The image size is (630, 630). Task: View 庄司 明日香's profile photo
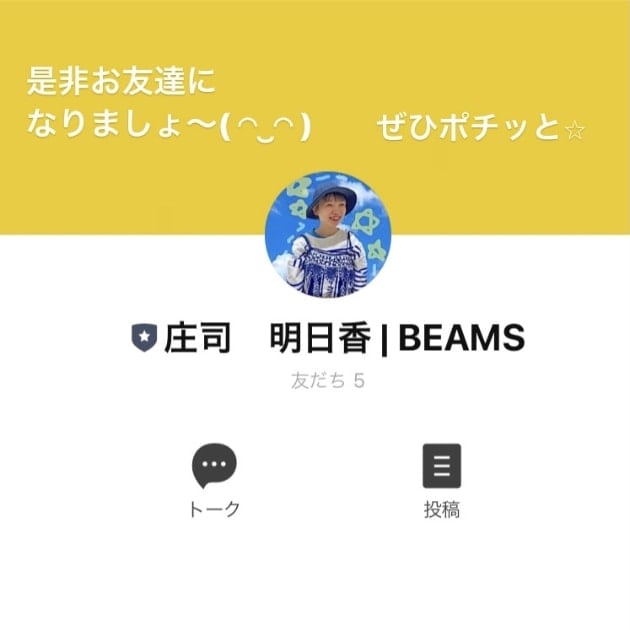pyautogui.click(x=327, y=234)
